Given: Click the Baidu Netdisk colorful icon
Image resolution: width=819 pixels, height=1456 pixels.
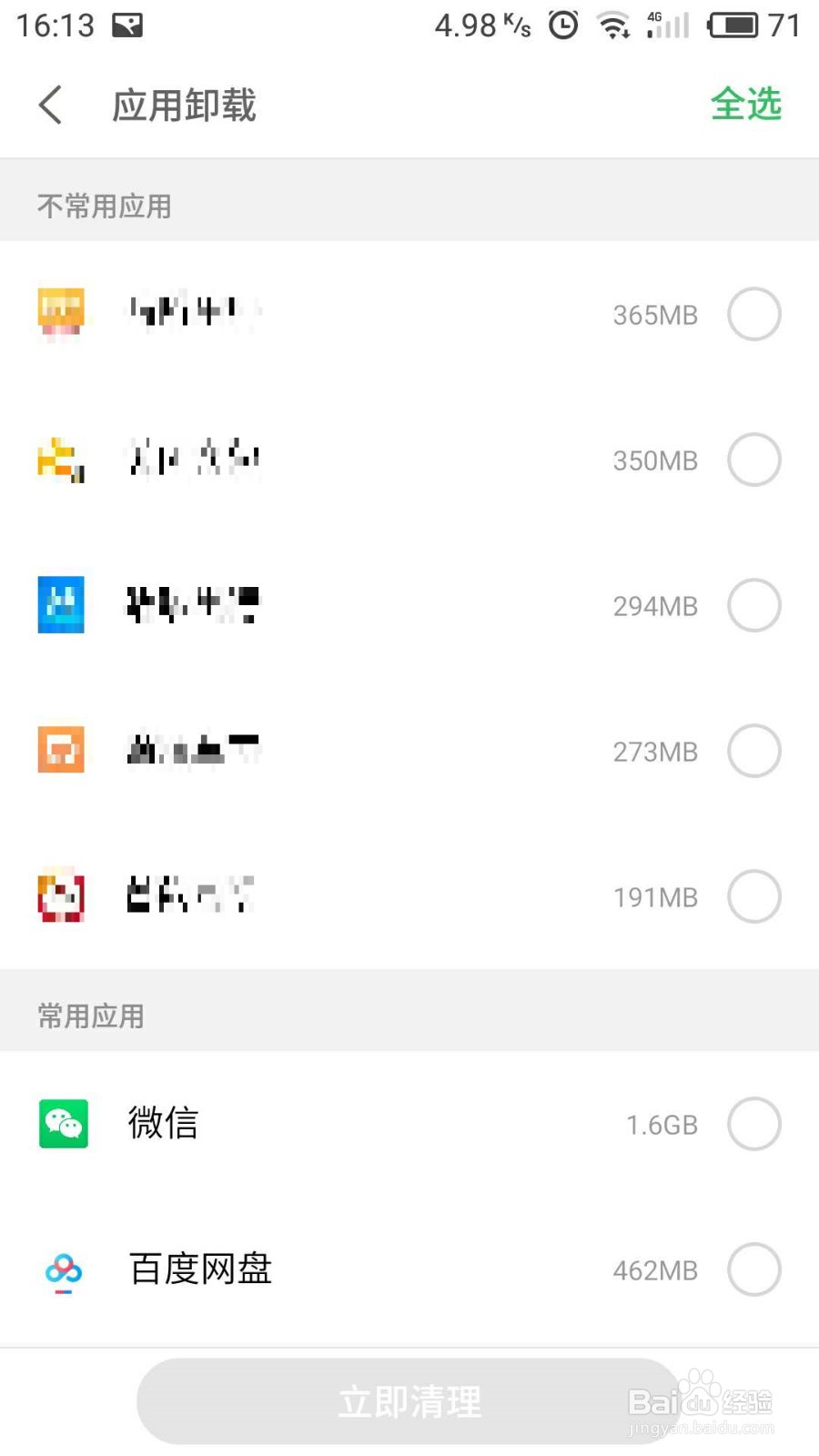Looking at the screenshot, I should pos(63,1270).
